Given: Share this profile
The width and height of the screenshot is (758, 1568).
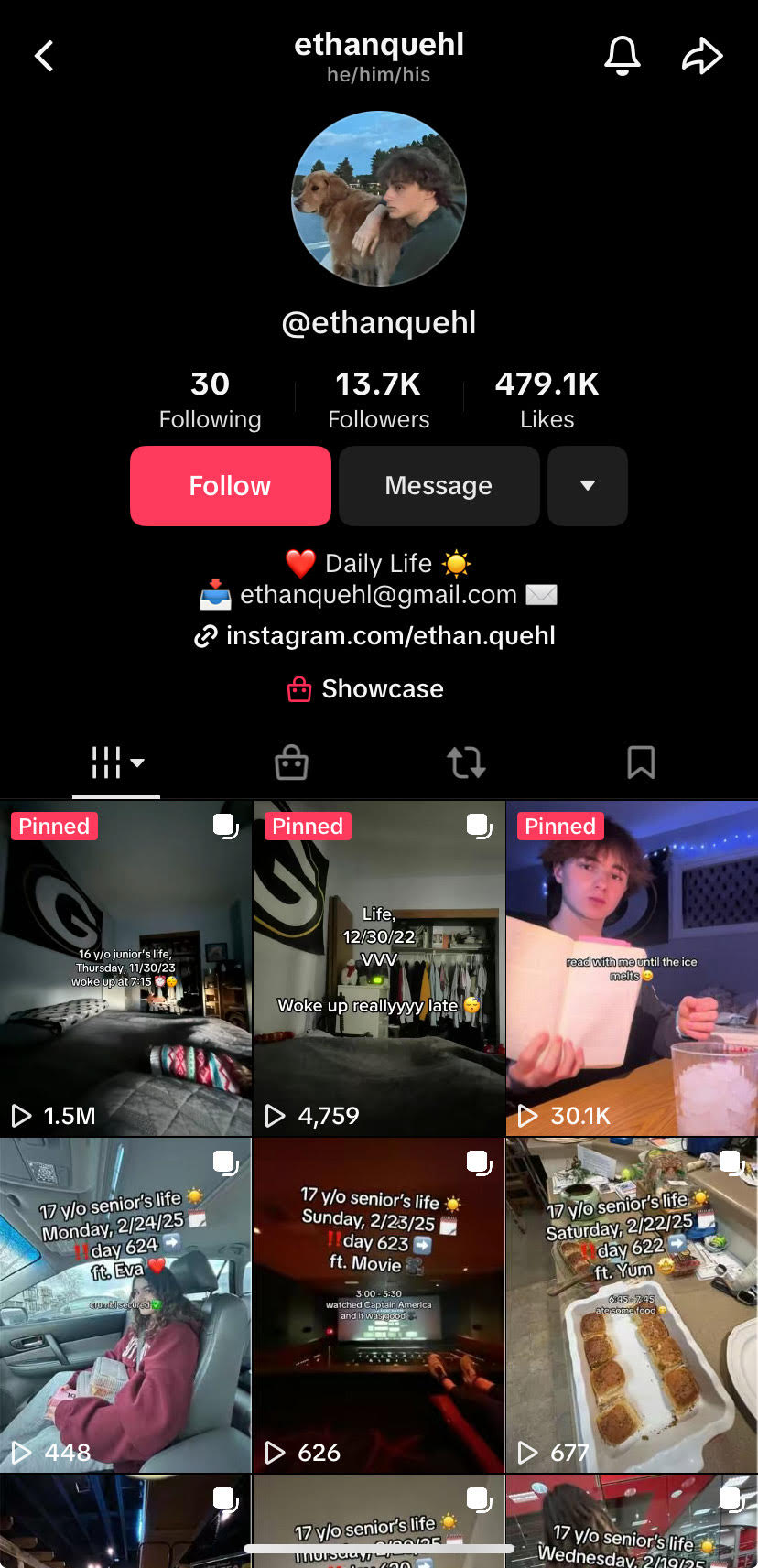Looking at the screenshot, I should click(x=702, y=56).
